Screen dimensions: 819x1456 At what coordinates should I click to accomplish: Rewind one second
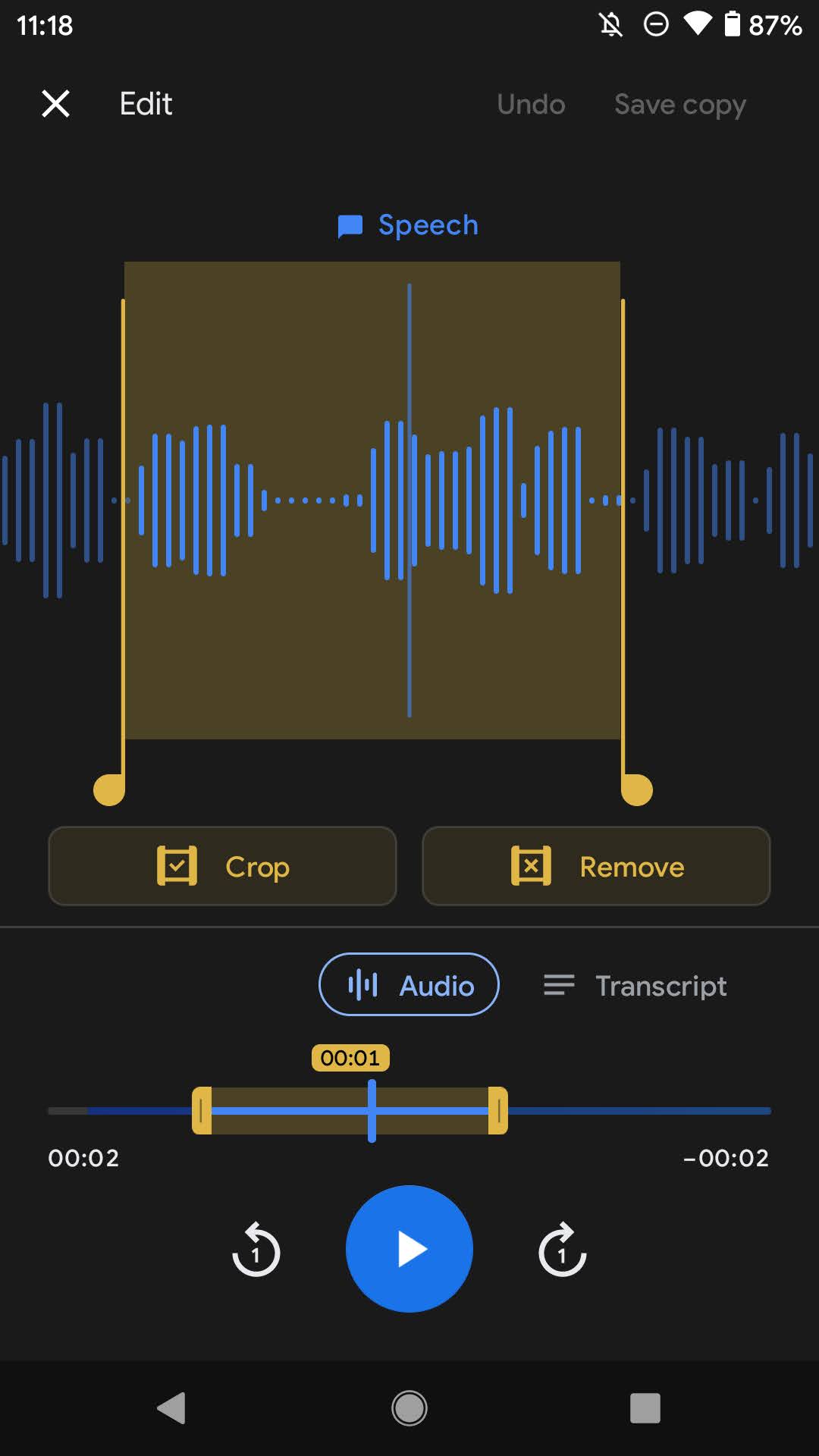(x=256, y=1250)
